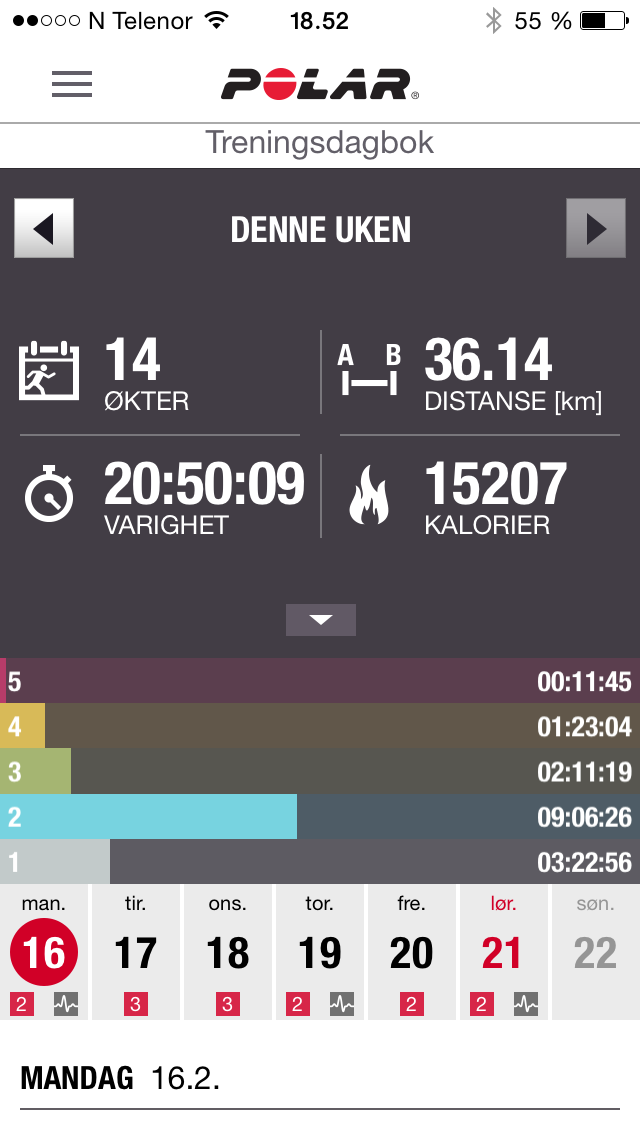Screen dimensions: 640x1136
Task: Select Tuesday the 17th
Action: coord(136,953)
